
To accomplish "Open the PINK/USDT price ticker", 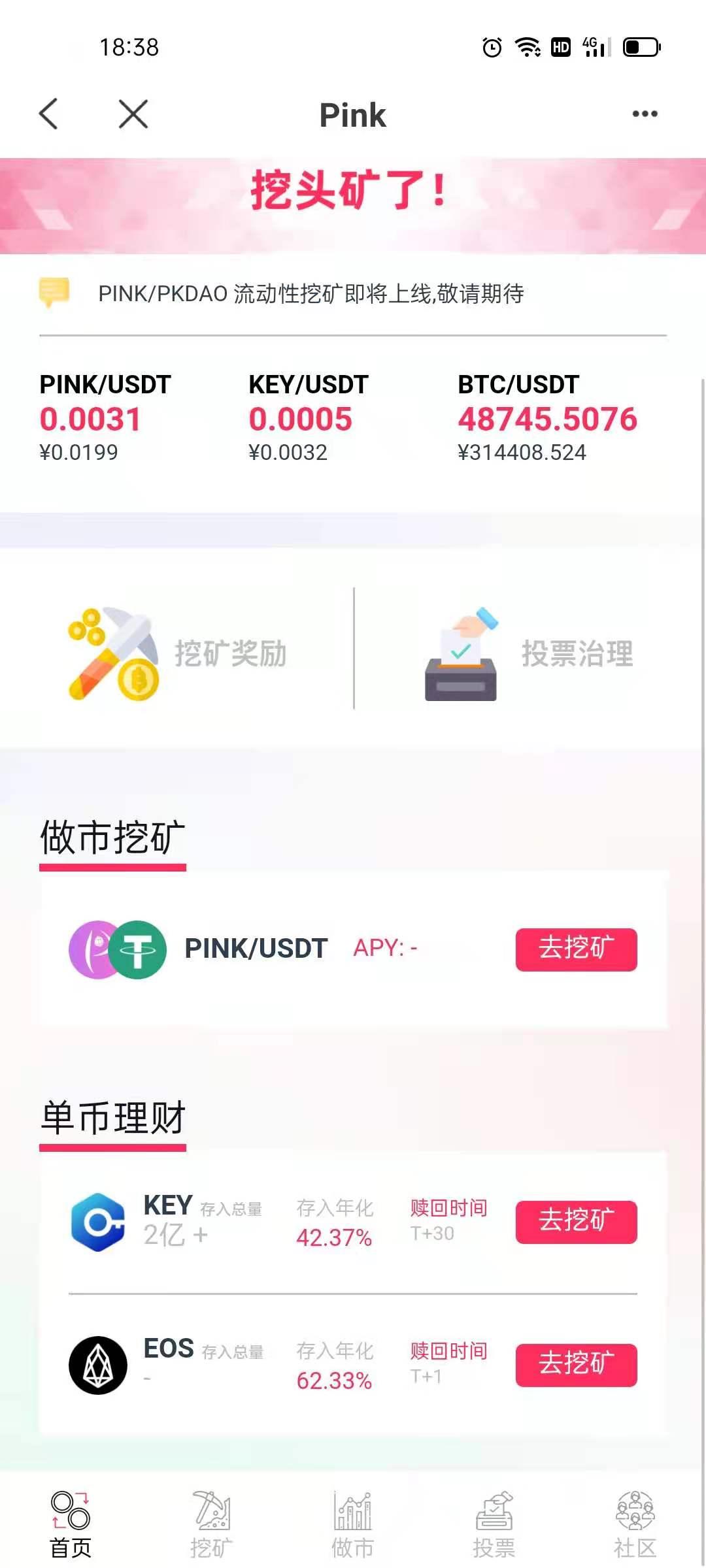I will (x=106, y=418).
